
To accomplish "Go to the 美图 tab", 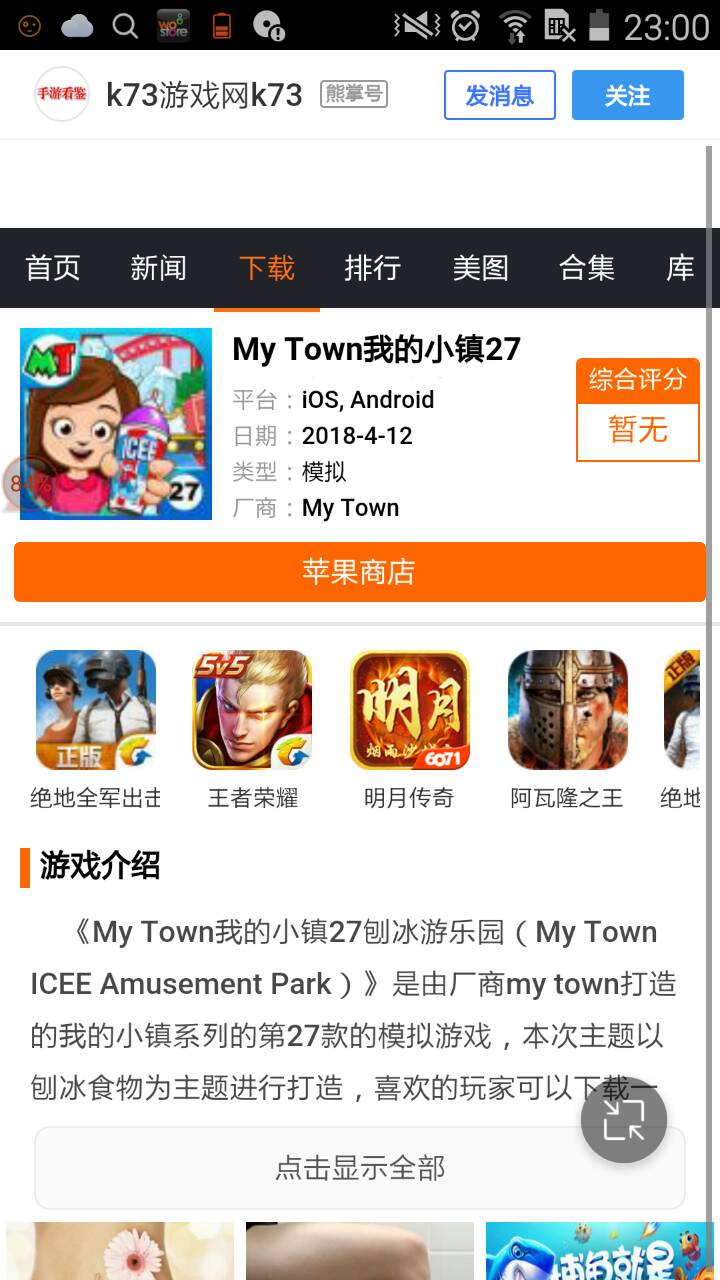I will 480,268.
